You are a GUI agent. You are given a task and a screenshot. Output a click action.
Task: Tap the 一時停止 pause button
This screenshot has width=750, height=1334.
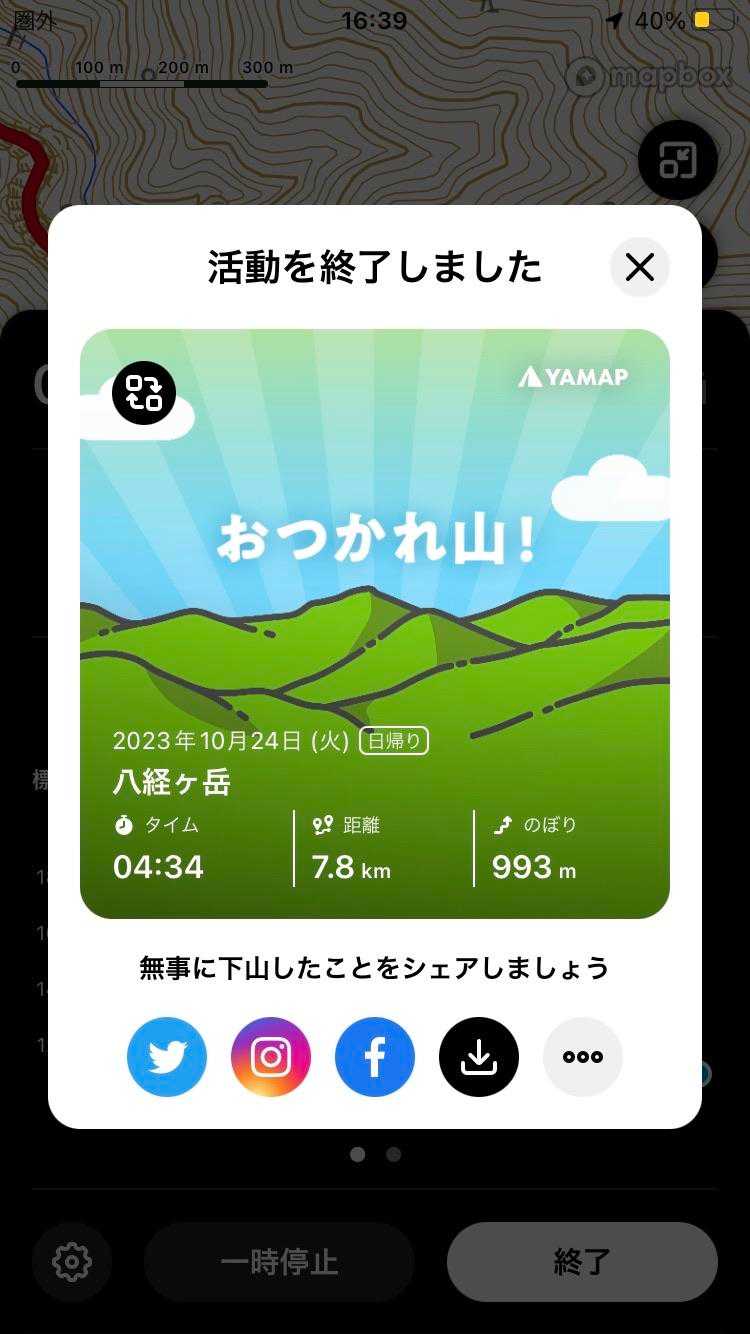point(279,1261)
